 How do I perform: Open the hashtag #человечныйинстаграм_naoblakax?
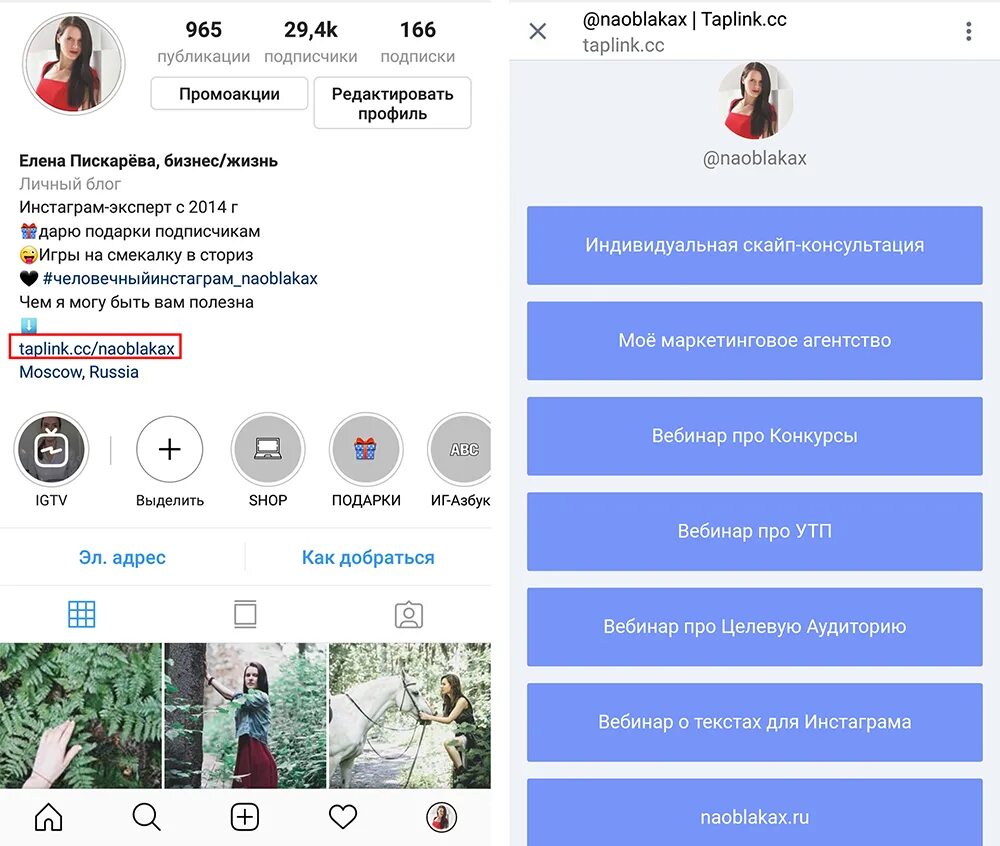[x=180, y=278]
